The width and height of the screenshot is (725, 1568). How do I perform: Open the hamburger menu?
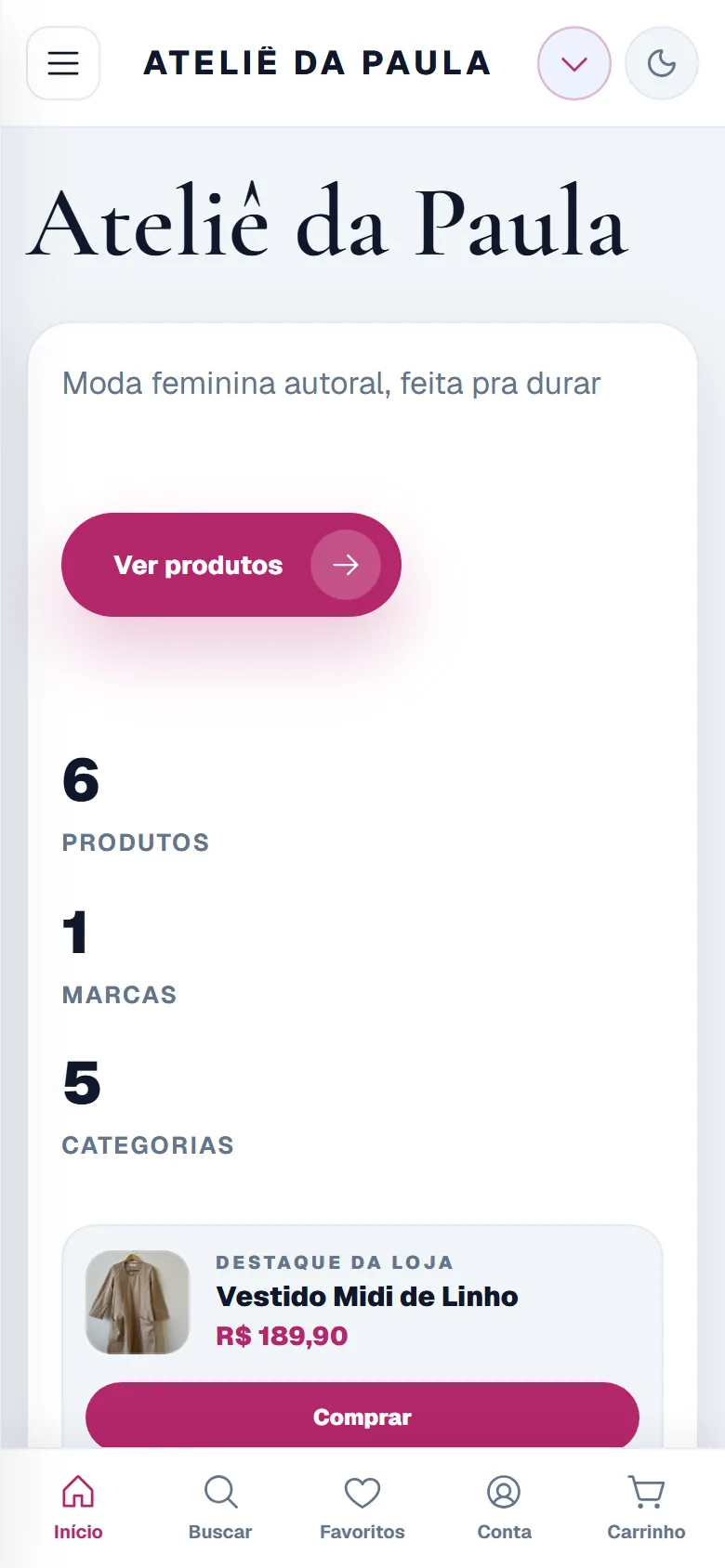[x=63, y=63]
